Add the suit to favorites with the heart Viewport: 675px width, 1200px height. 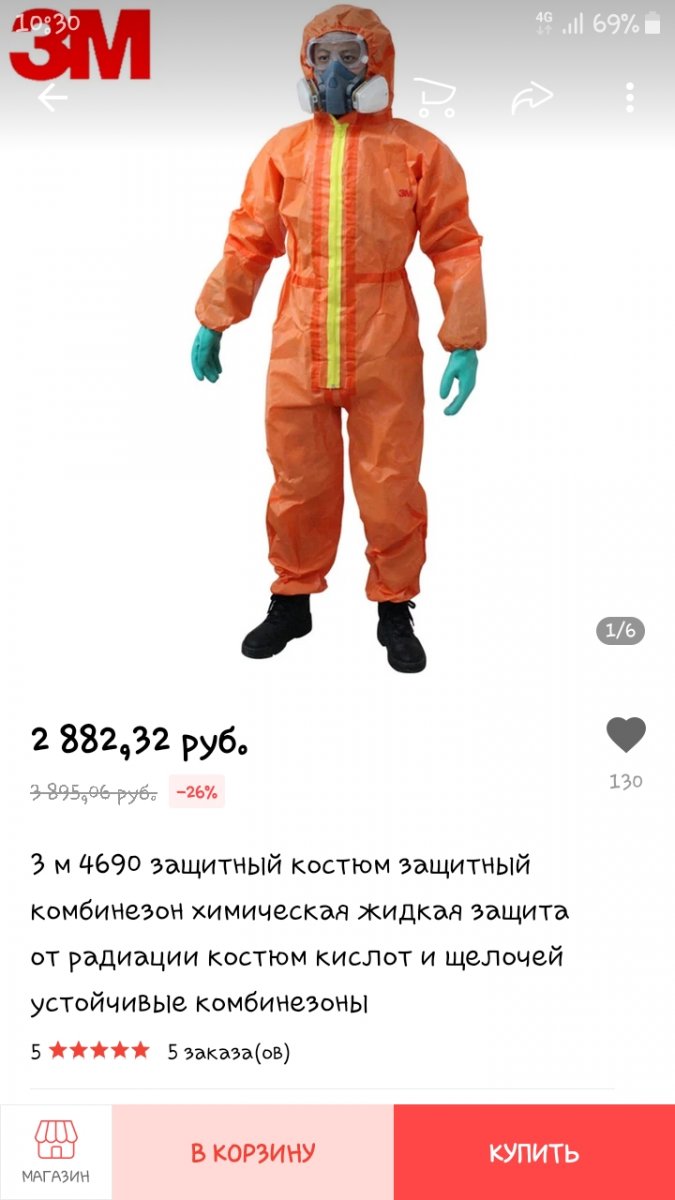(626, 735)
